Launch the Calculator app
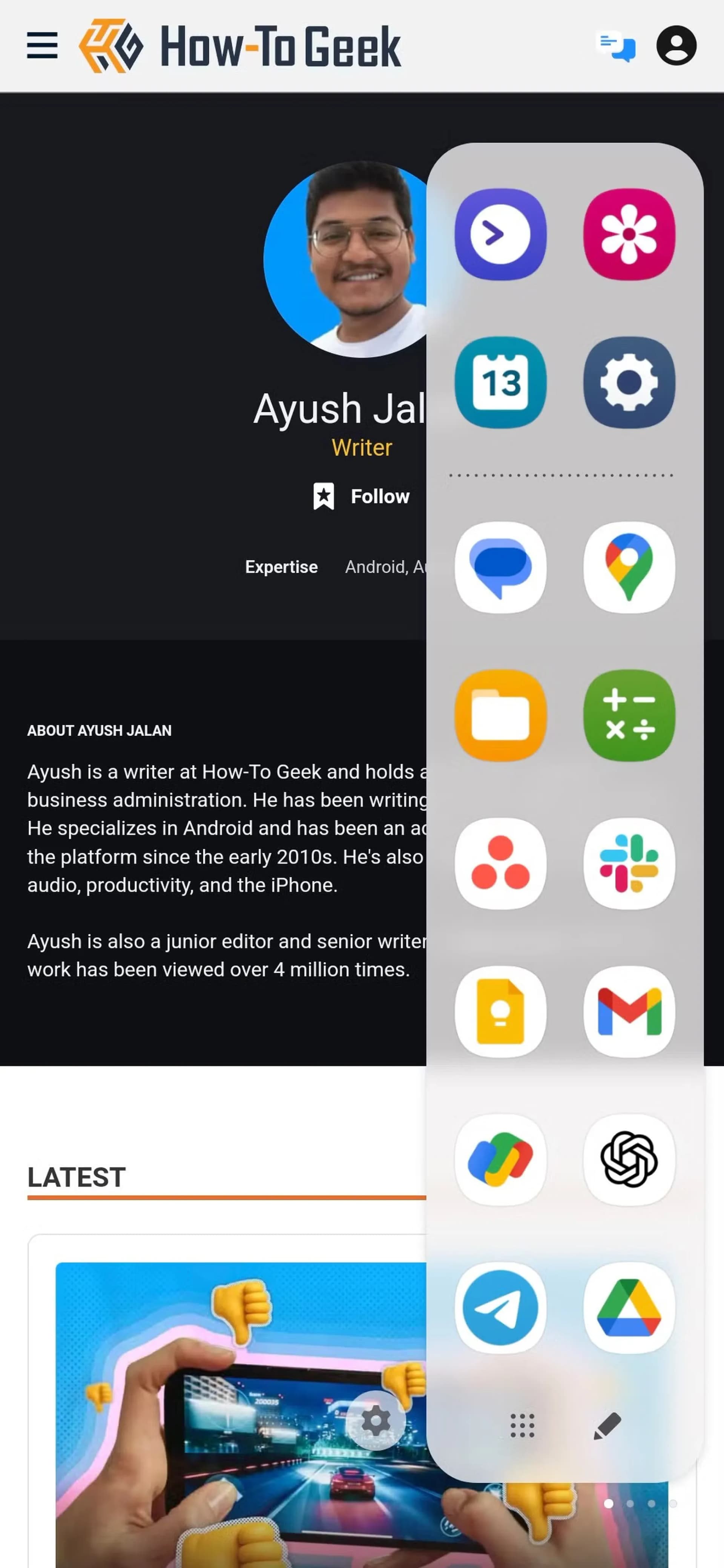The height and width of the screenshot is (1568, 724). pyautogui.click(x=628, y=715)
